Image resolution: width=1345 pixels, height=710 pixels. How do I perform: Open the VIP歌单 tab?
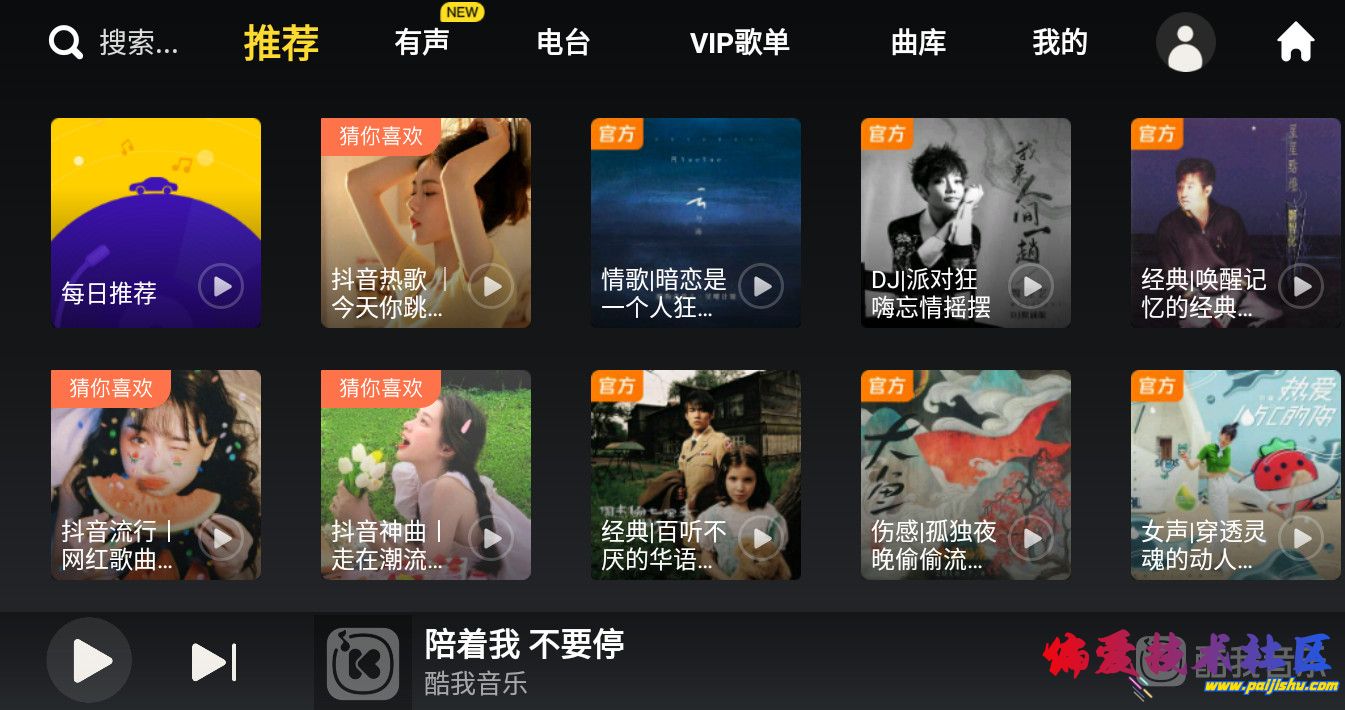coord(739,43)
